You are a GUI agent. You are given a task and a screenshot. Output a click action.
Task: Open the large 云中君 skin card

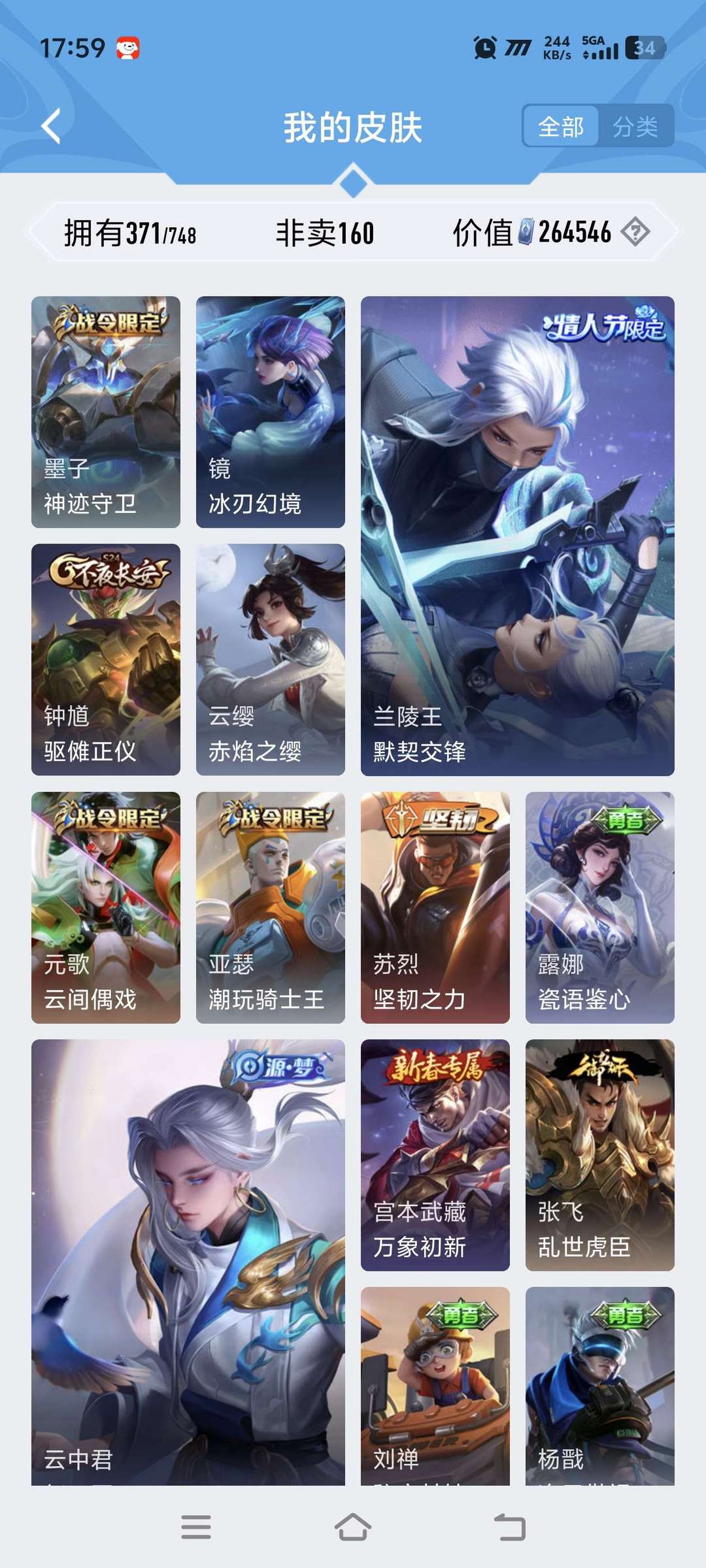[188, 1262]
